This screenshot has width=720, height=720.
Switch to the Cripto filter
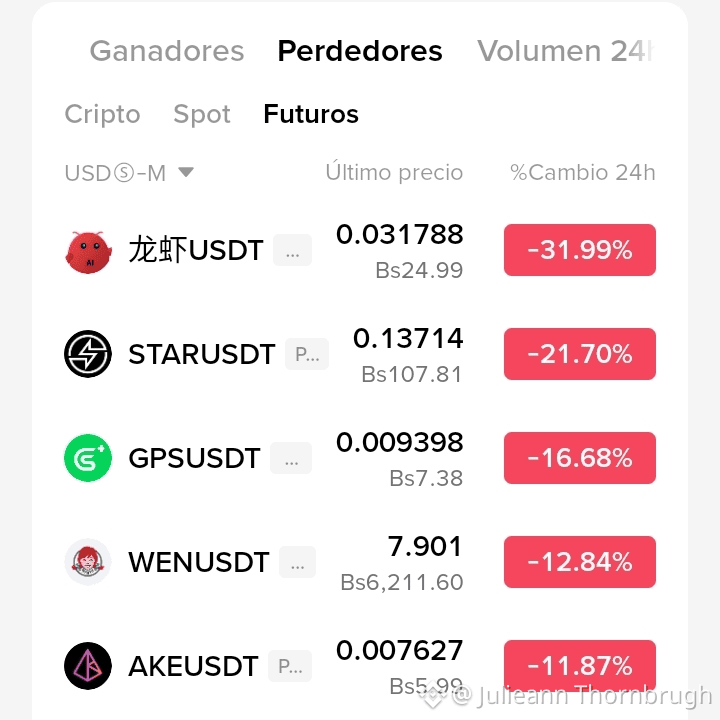coord(102,114)
